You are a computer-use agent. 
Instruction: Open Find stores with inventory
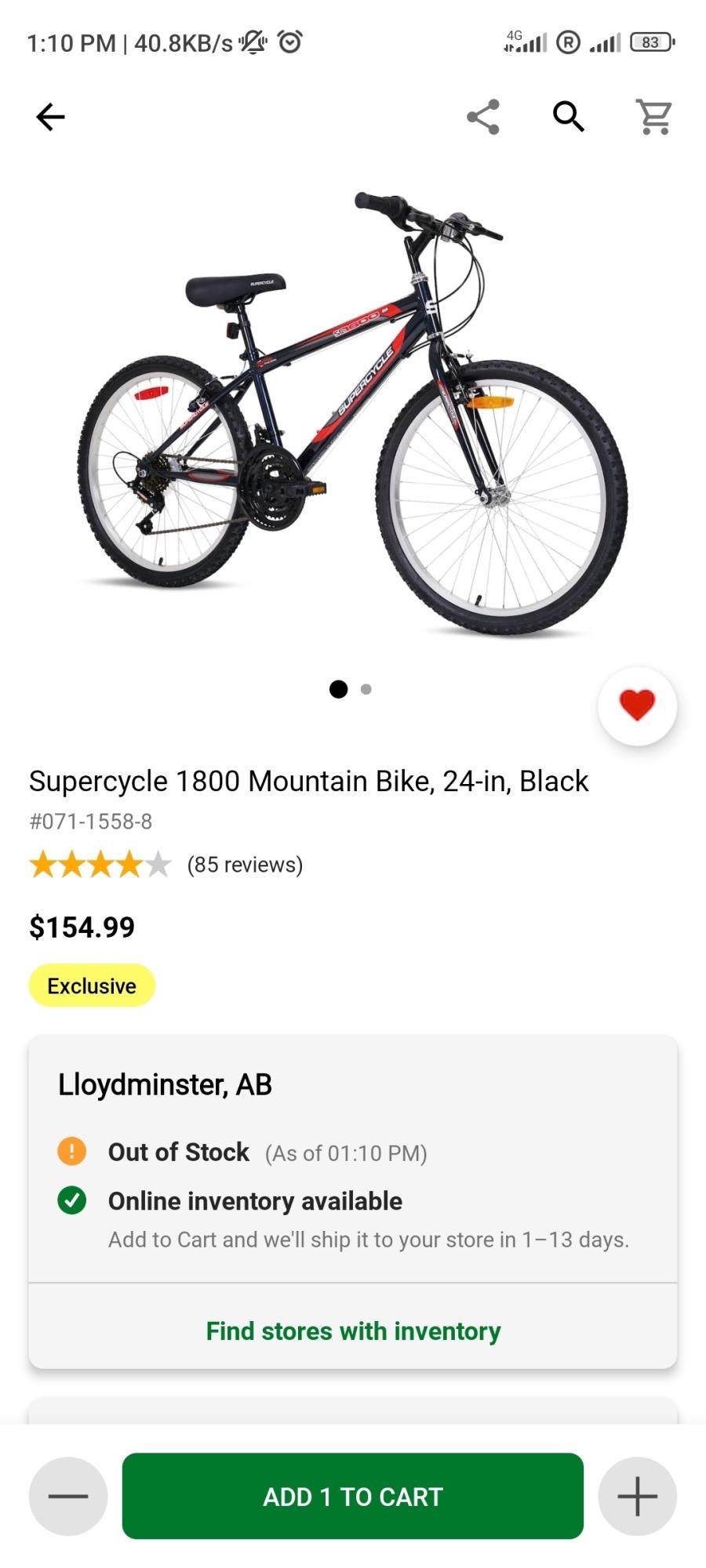coord(353,1330)
